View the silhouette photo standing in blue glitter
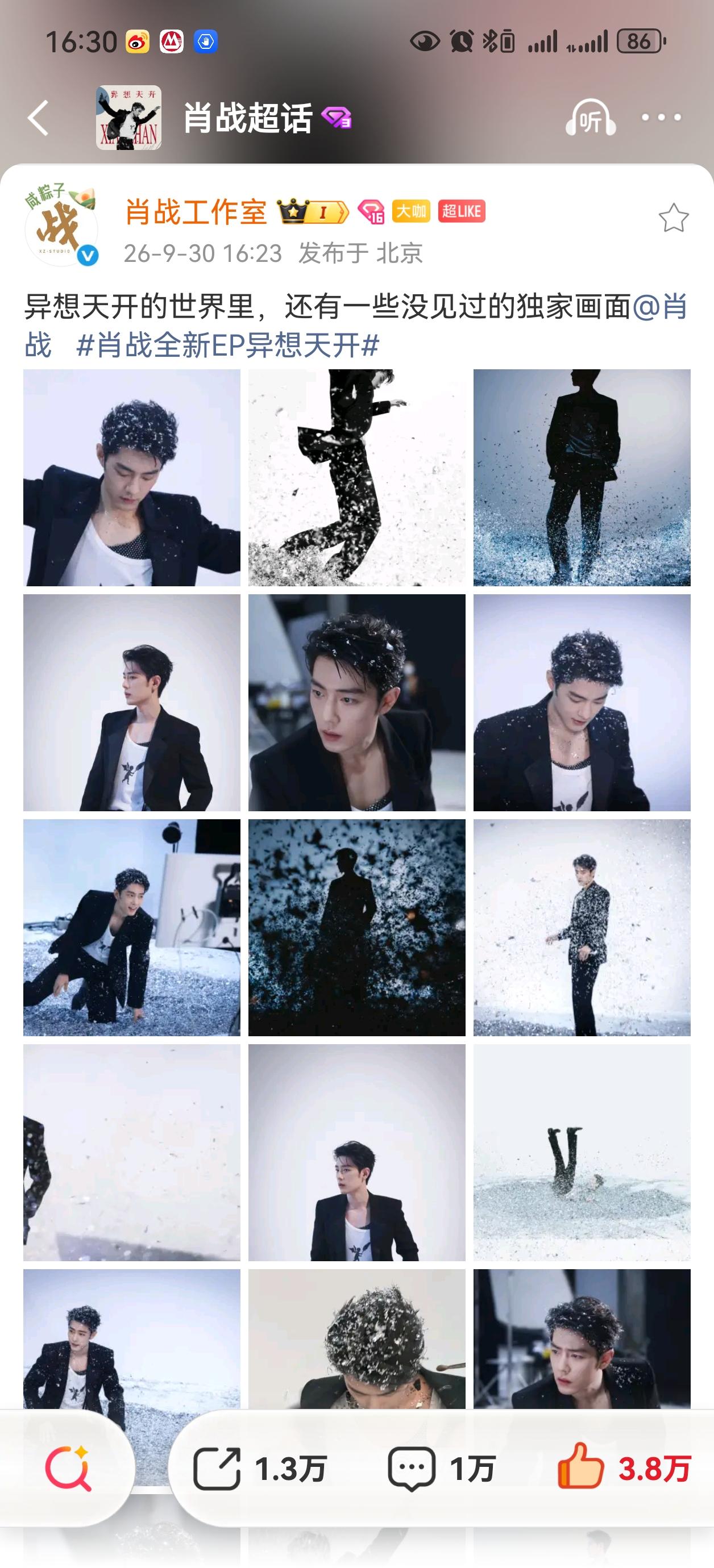The image size is (714, 1568). [582, 478]
